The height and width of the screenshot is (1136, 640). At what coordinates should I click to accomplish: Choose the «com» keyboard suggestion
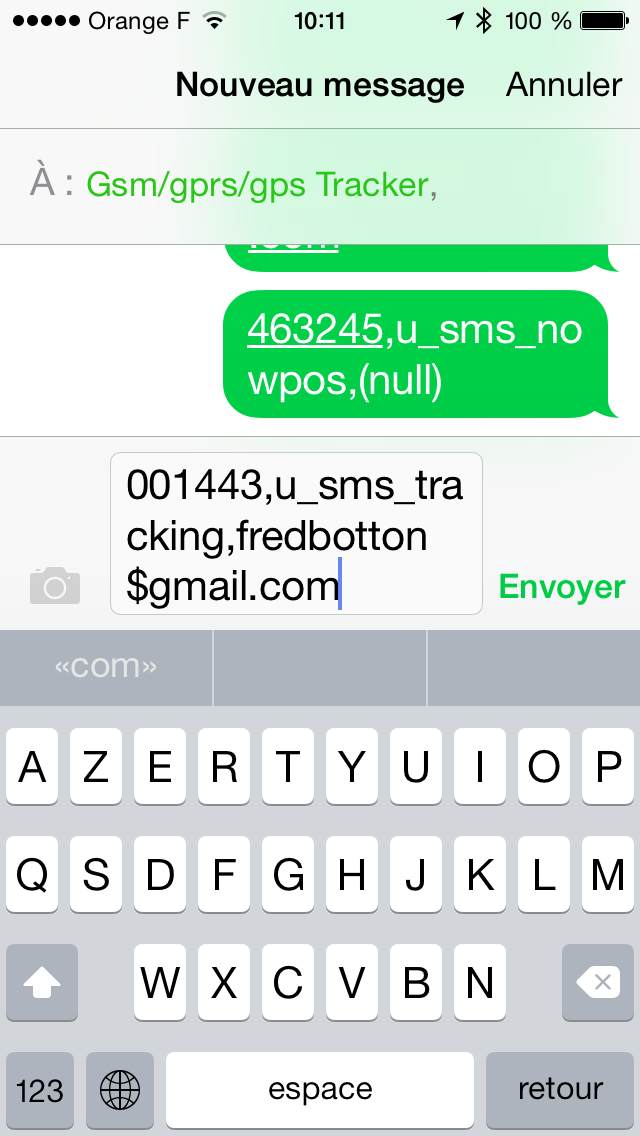pyautogui.click(x=106, y=667)
